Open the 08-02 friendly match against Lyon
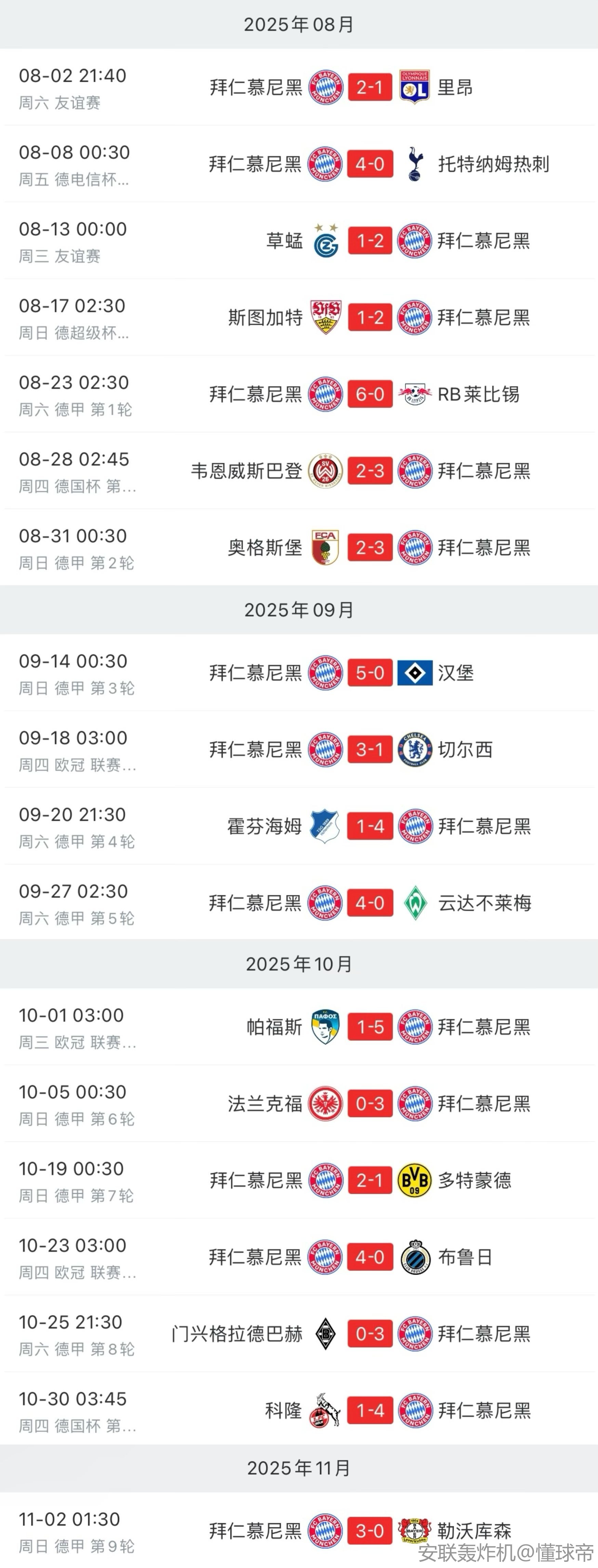Screen dimensions: 598x1568 tap(369, 88)
